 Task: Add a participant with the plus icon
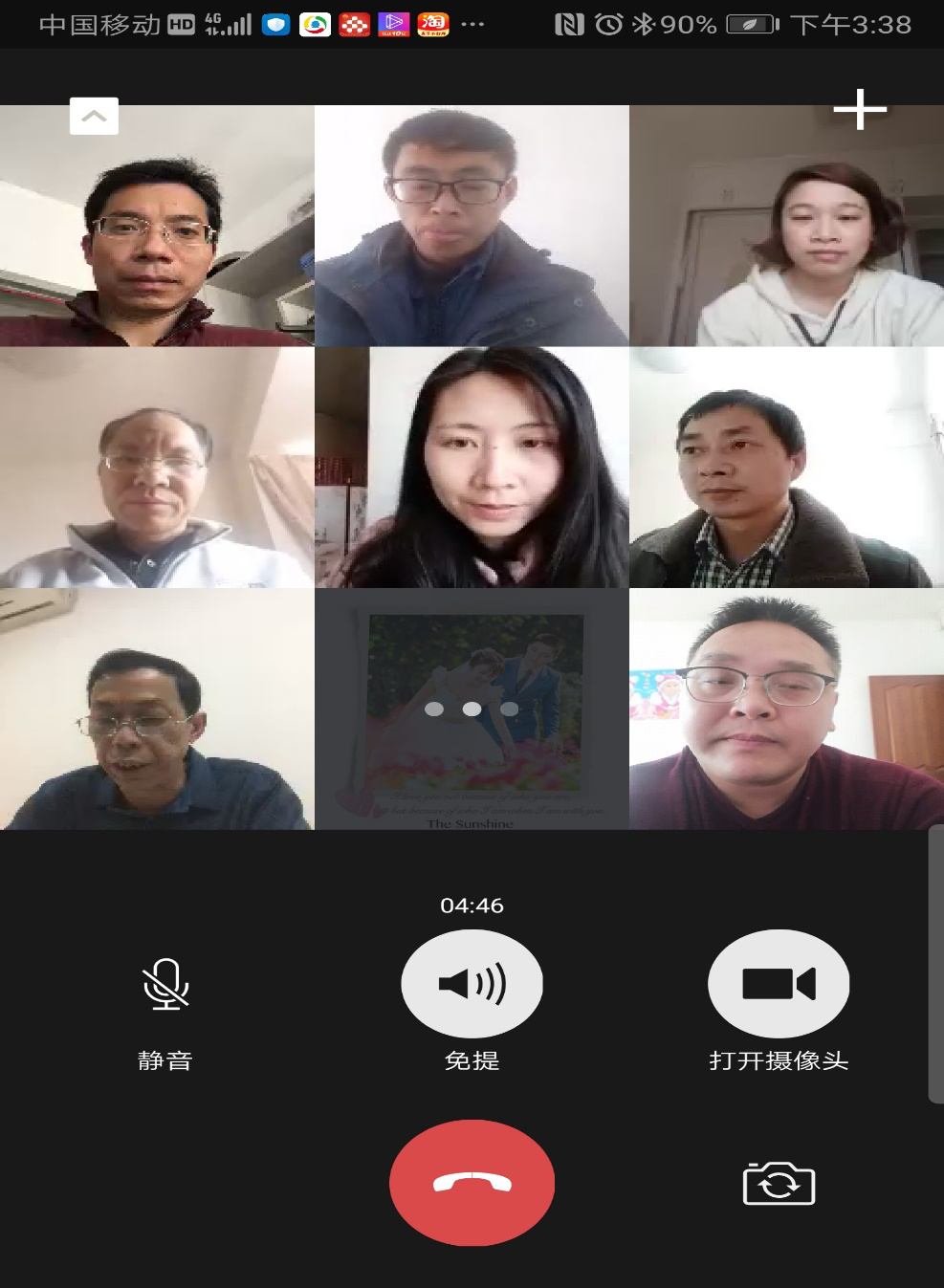tap(860, 109)
